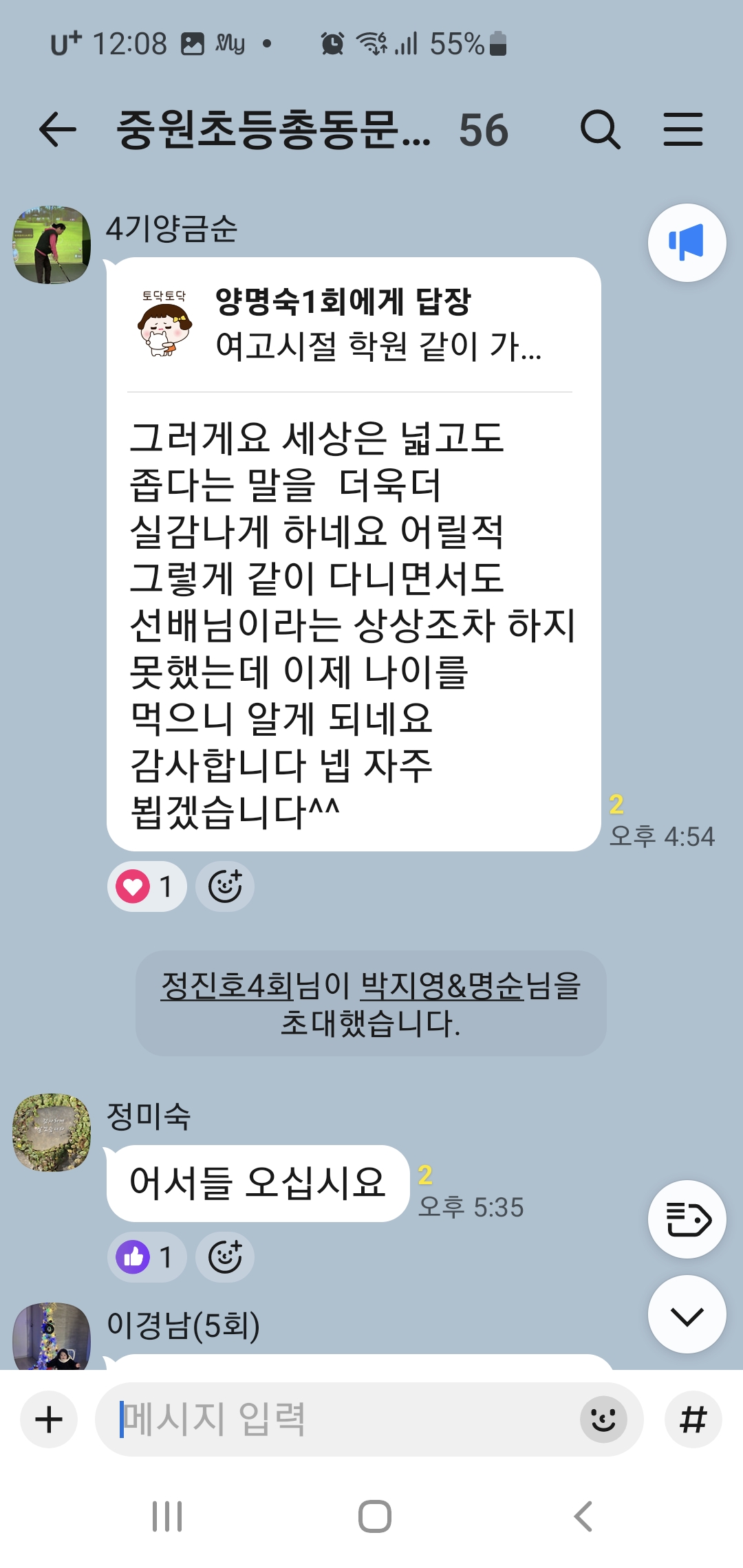
Task: View 정미숙's profile picture
Action: [52, 1133]
